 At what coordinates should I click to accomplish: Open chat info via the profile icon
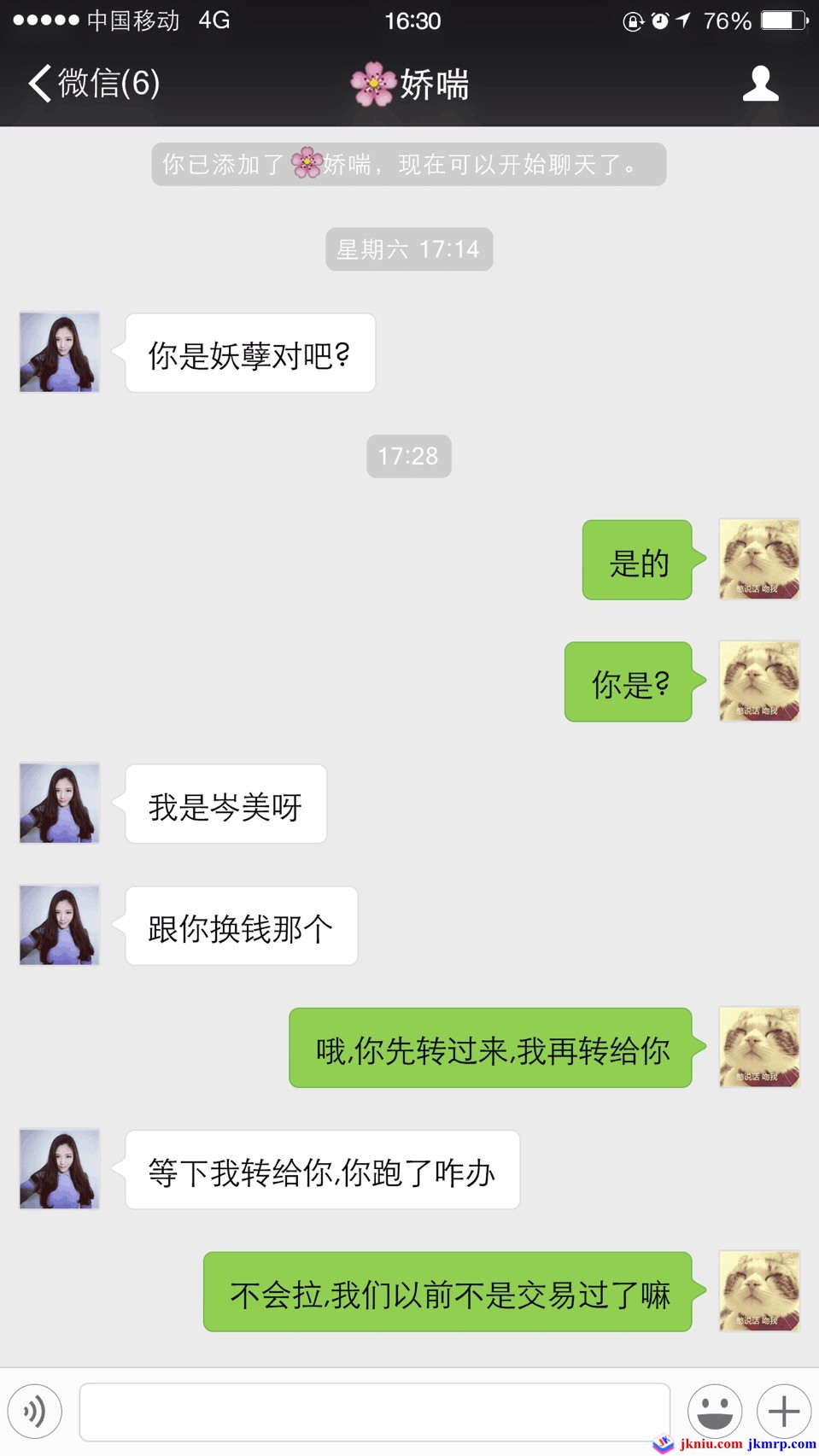tap(760, 84)
